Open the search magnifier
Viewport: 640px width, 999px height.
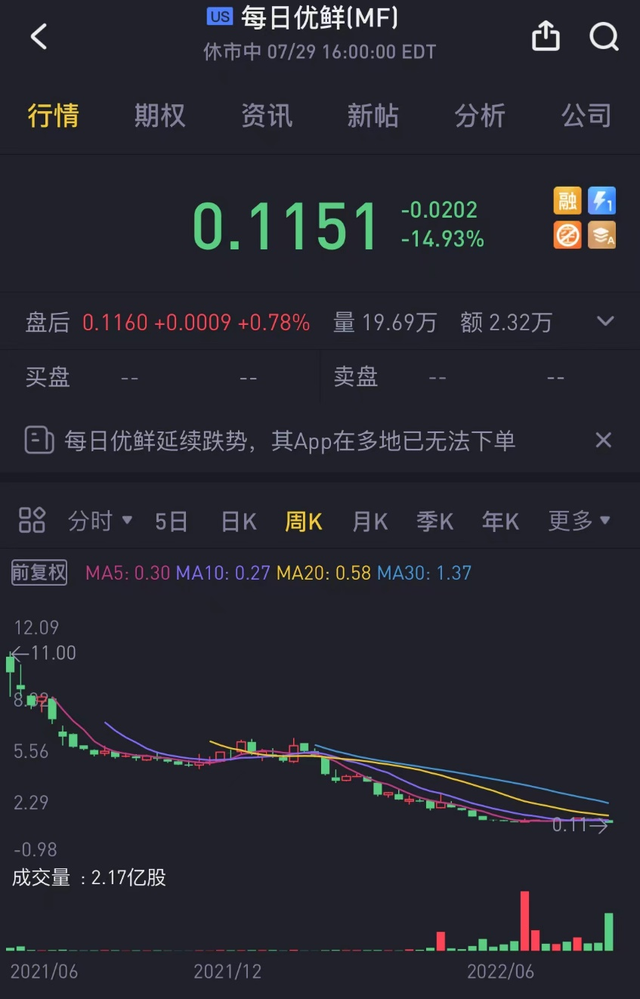[604, 37]
